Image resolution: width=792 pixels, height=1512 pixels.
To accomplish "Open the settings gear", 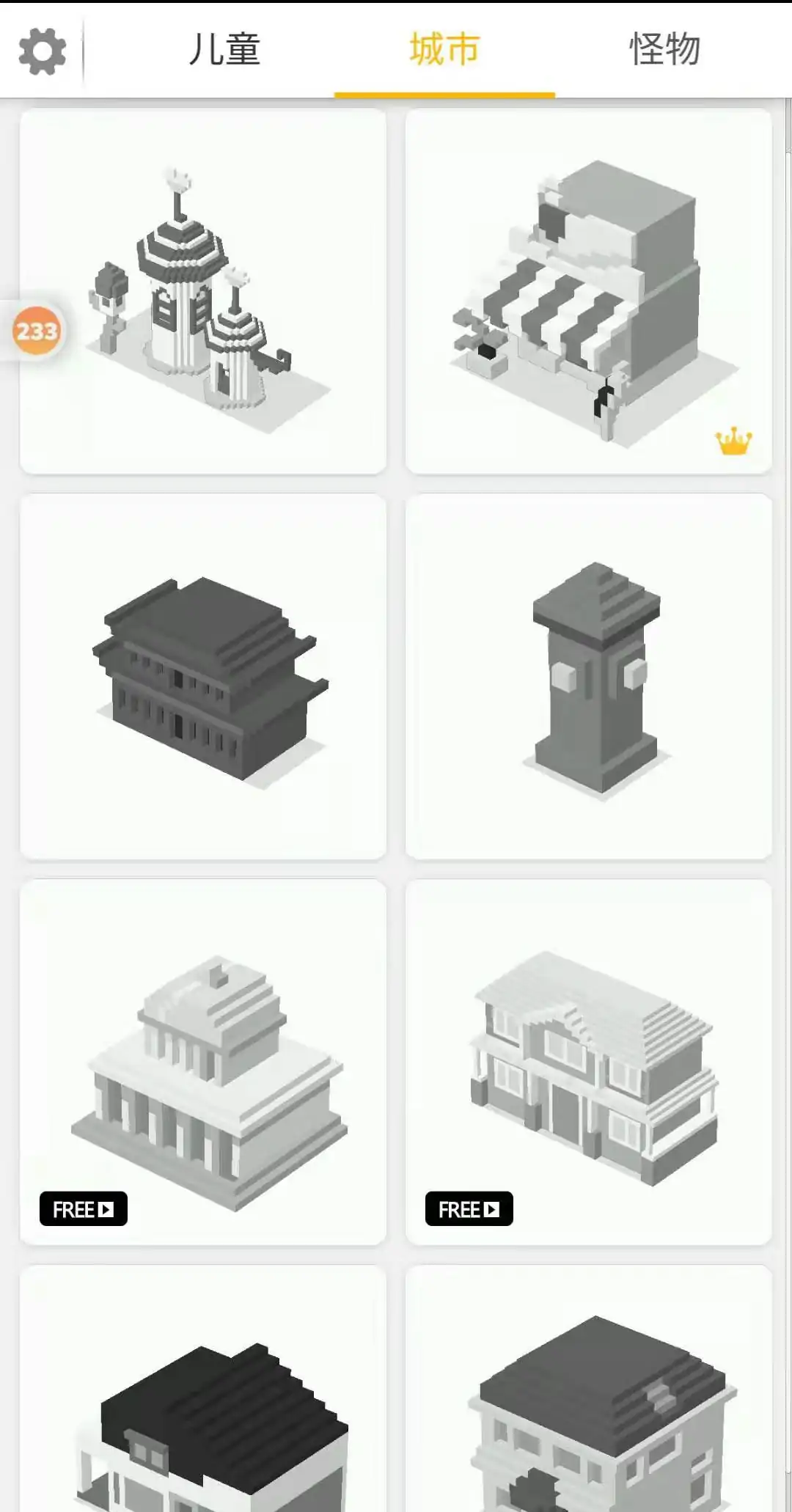I will [42, 51].
